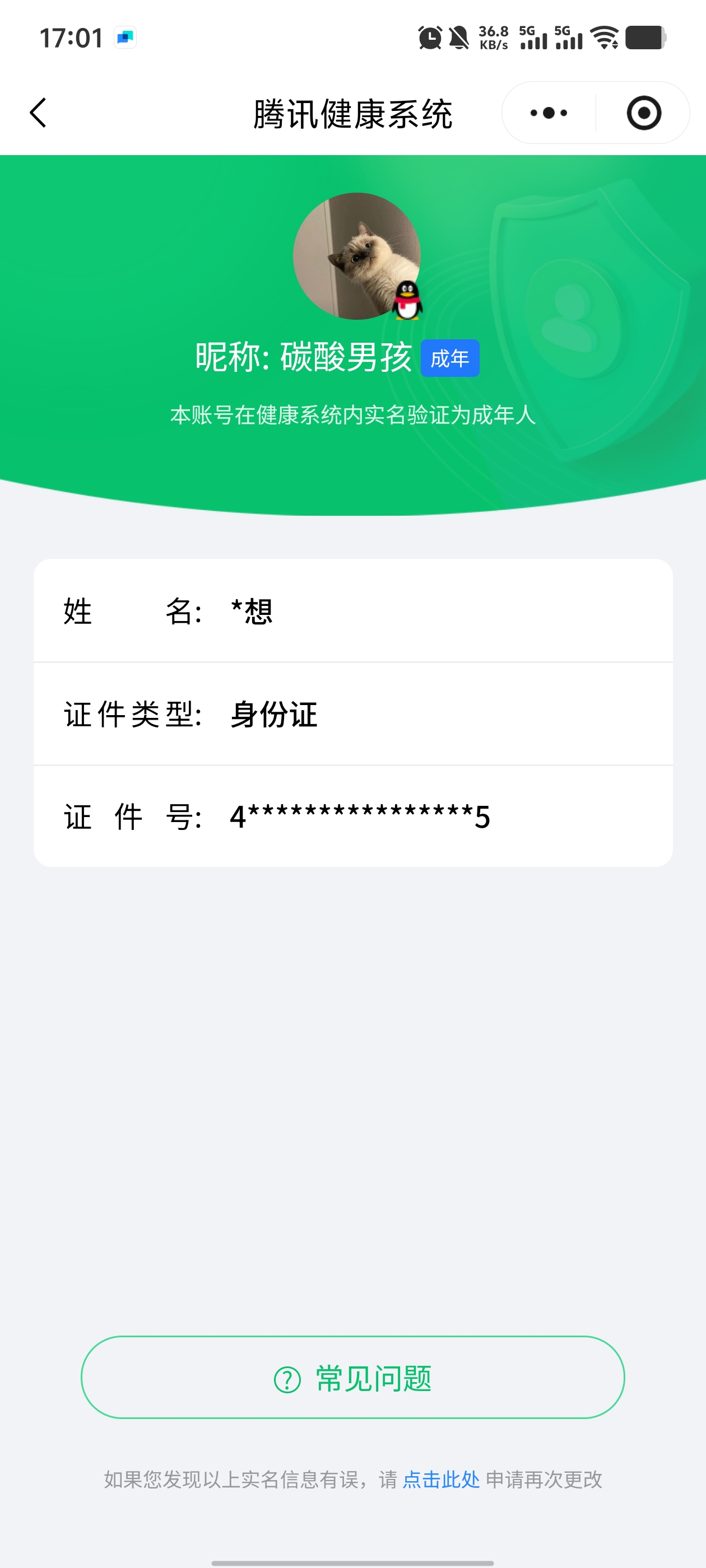Open the mini program three-dot menu
This screenshot has width=706, height=1568.
click(x=548, y=113)
